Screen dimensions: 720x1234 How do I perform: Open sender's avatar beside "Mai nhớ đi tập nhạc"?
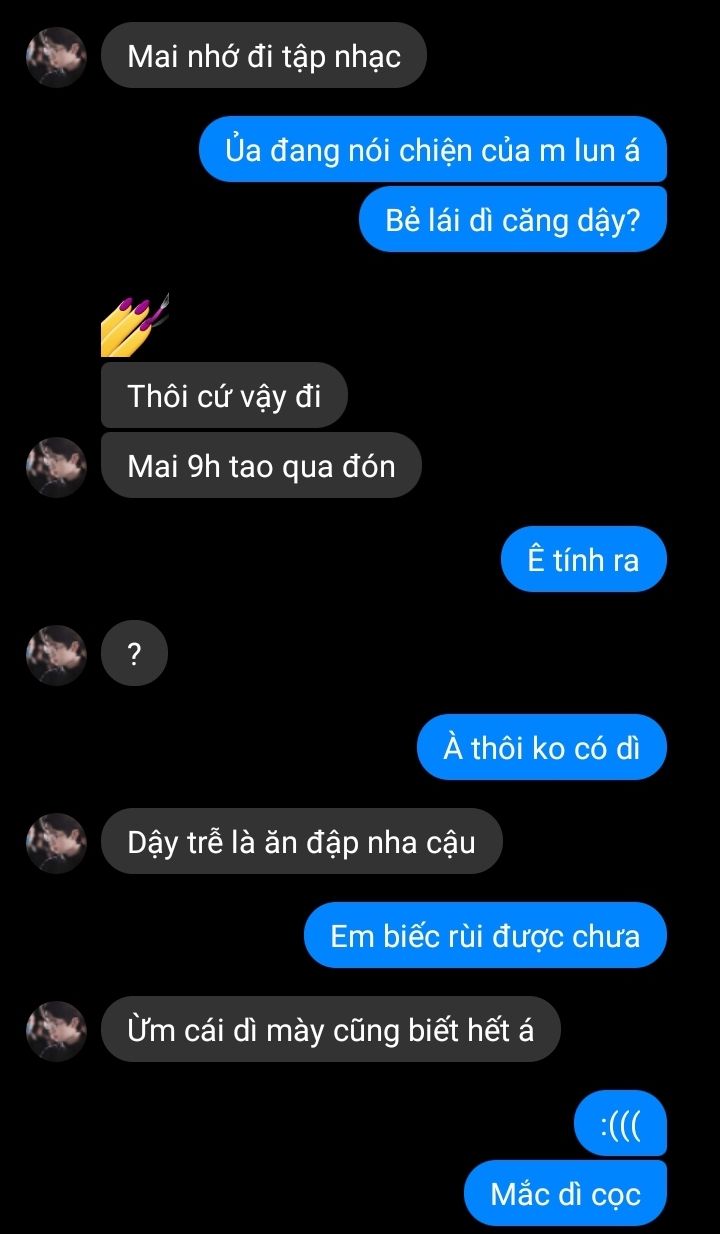(57, 57)
